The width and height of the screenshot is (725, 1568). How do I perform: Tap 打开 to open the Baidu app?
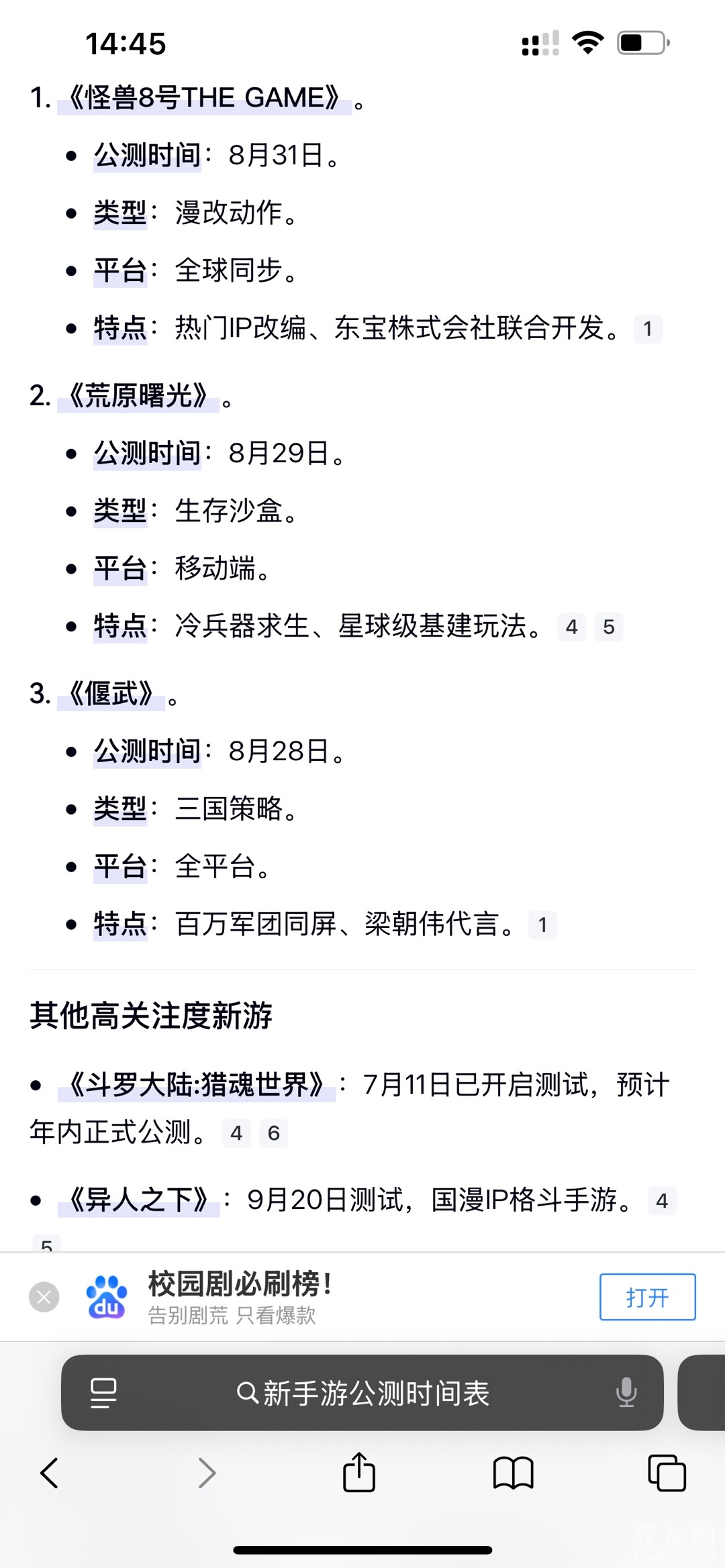pos(647,1297)
